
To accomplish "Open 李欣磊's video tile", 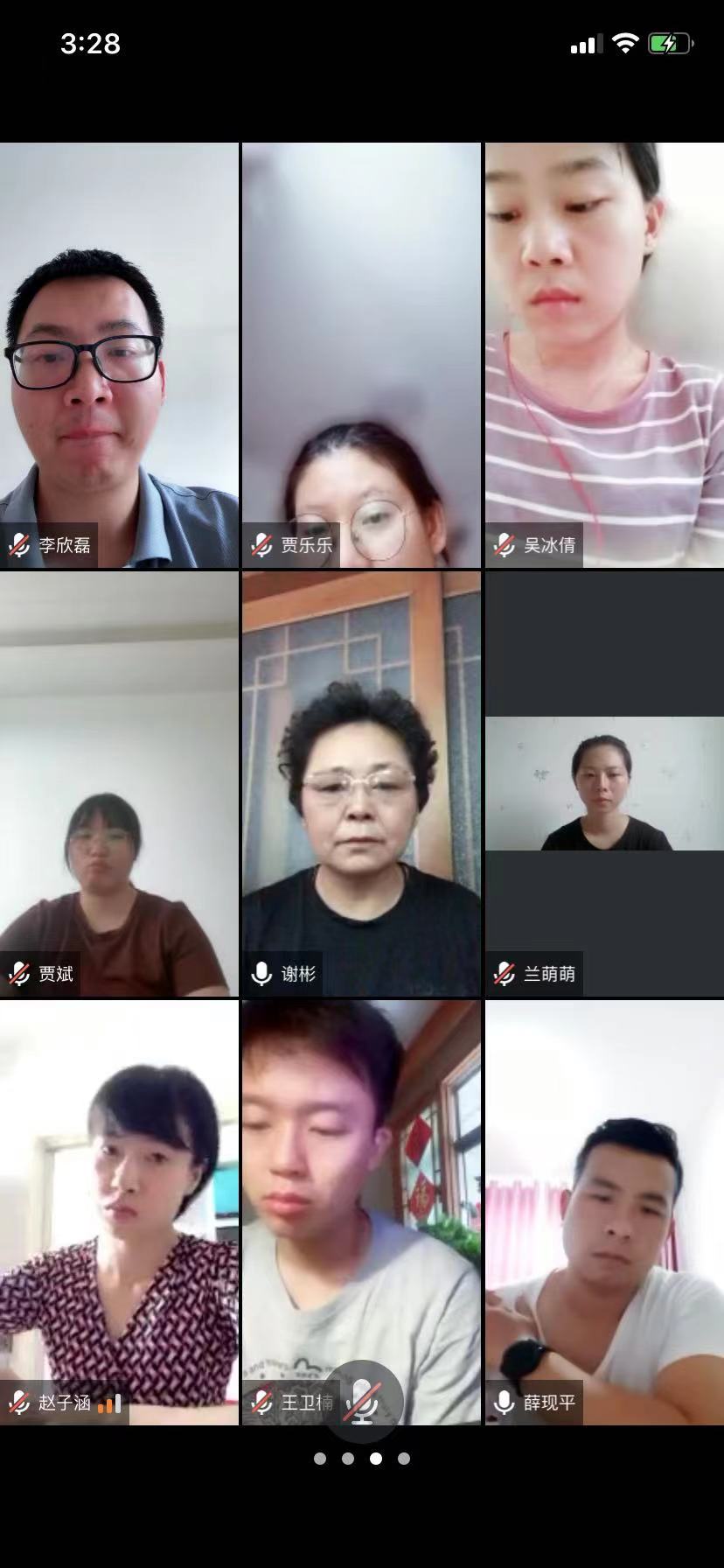I will tap(119, 355).
